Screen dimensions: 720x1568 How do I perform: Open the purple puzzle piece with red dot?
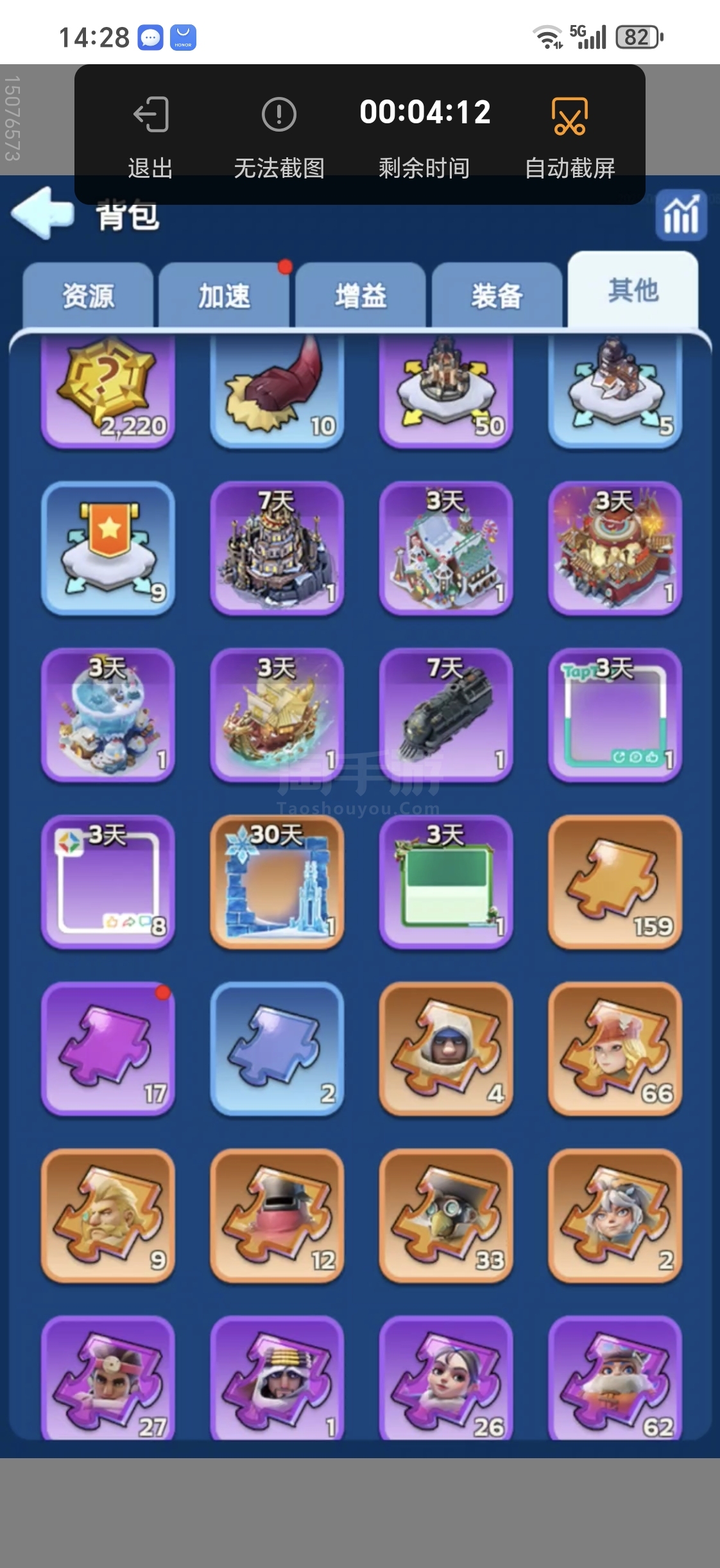click(108, 1049)
